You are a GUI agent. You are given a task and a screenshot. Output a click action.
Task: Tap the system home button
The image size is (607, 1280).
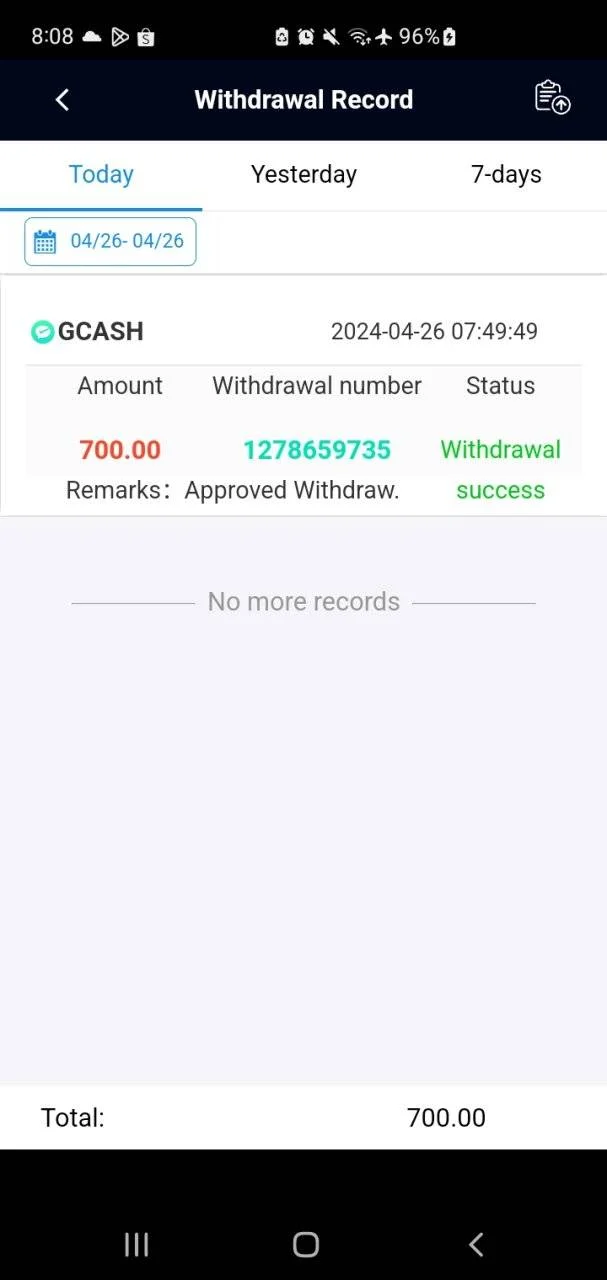coord(305,1244)
